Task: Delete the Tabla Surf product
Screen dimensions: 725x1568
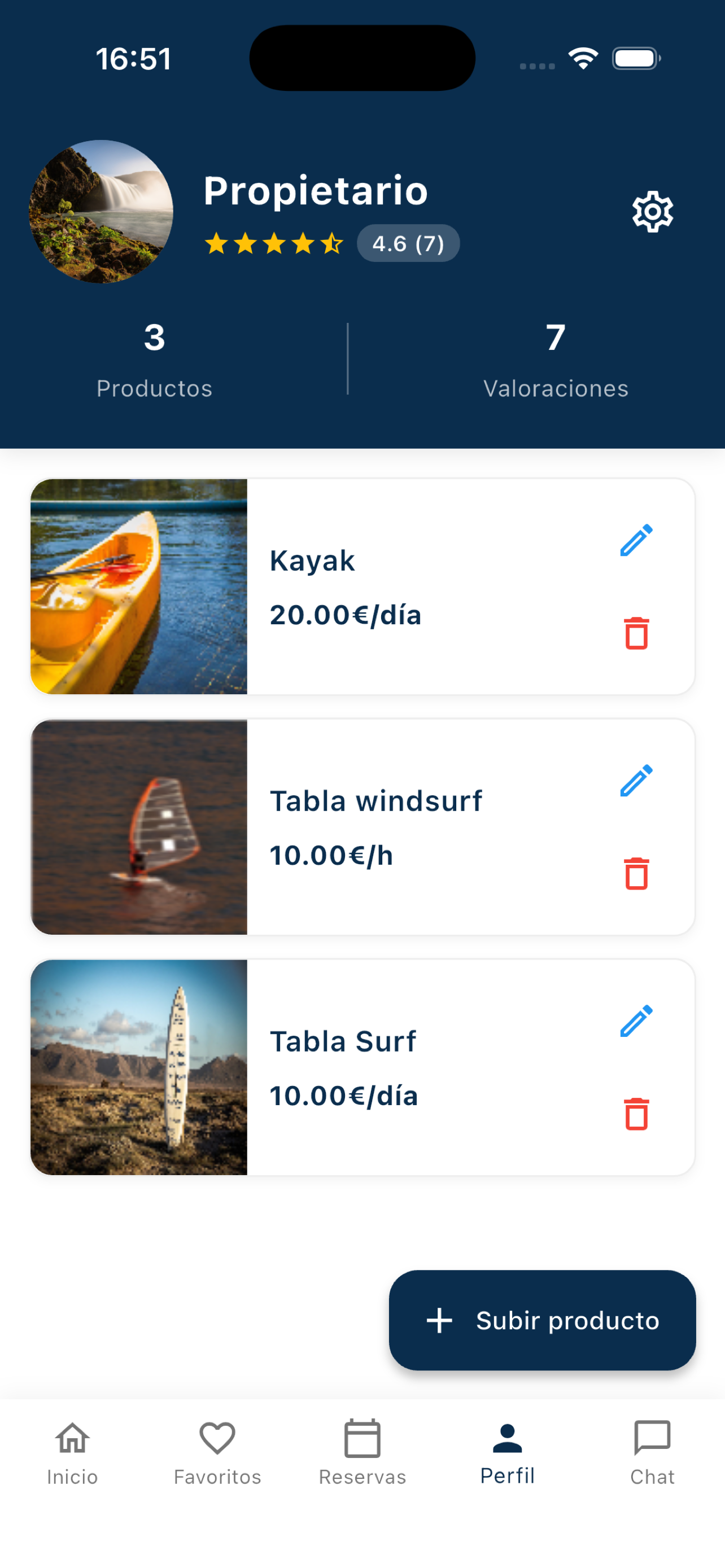Action: [x=636, y=1115]
